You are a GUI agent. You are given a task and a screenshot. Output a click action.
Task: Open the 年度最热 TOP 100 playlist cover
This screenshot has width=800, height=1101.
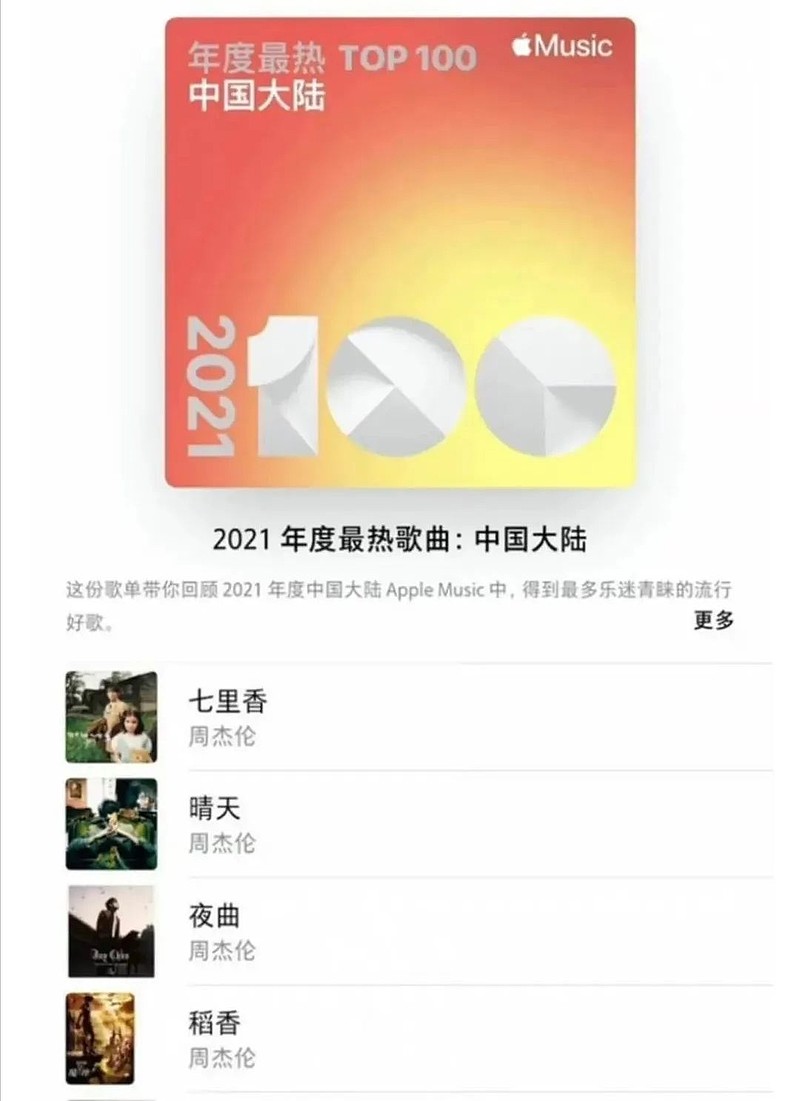click(x=400, y=252)
